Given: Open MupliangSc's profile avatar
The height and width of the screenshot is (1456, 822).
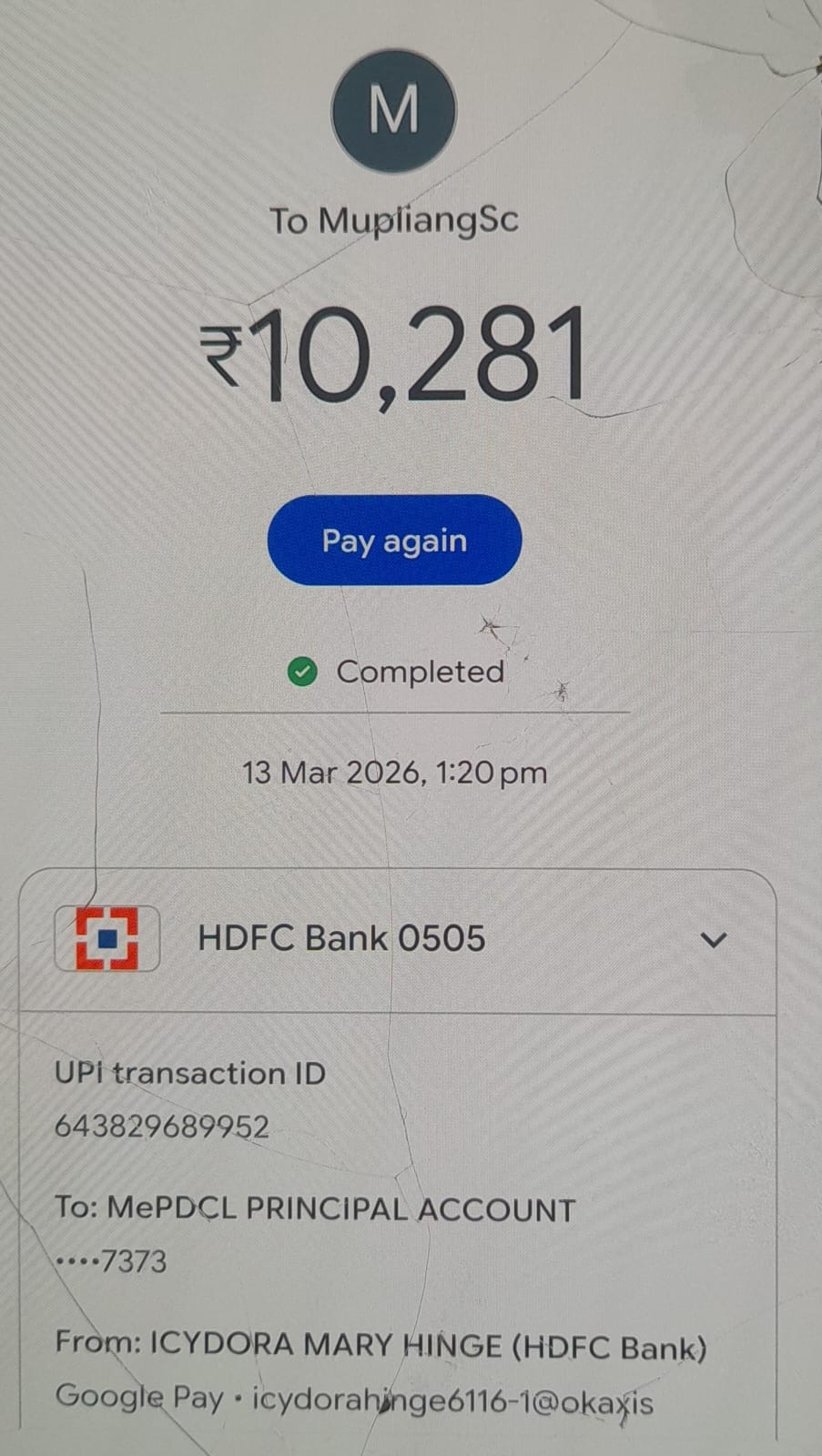Looking at the screenshot, I should (x=393, y=109).
